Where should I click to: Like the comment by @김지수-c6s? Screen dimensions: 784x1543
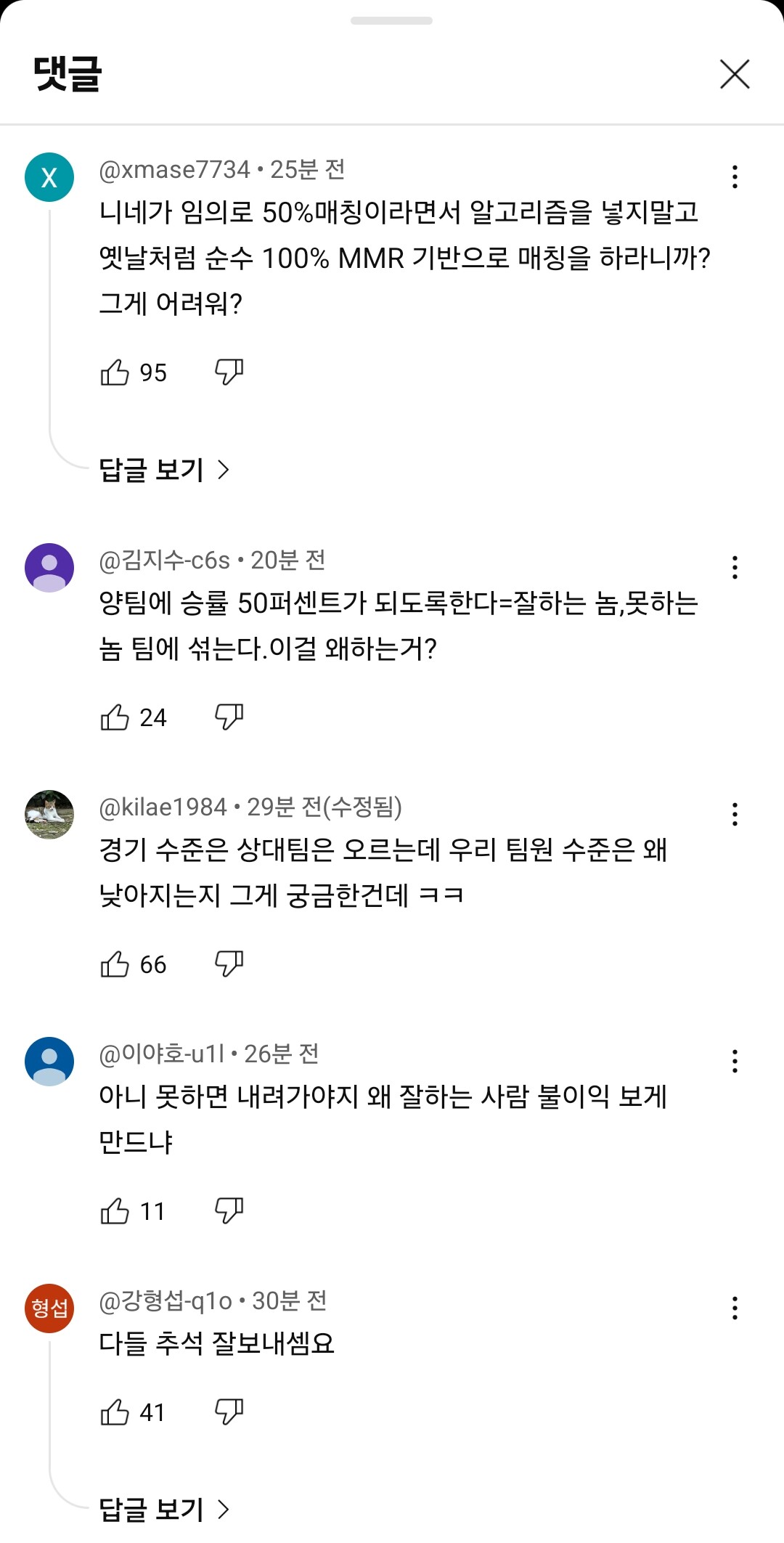[x=115, y=717]
